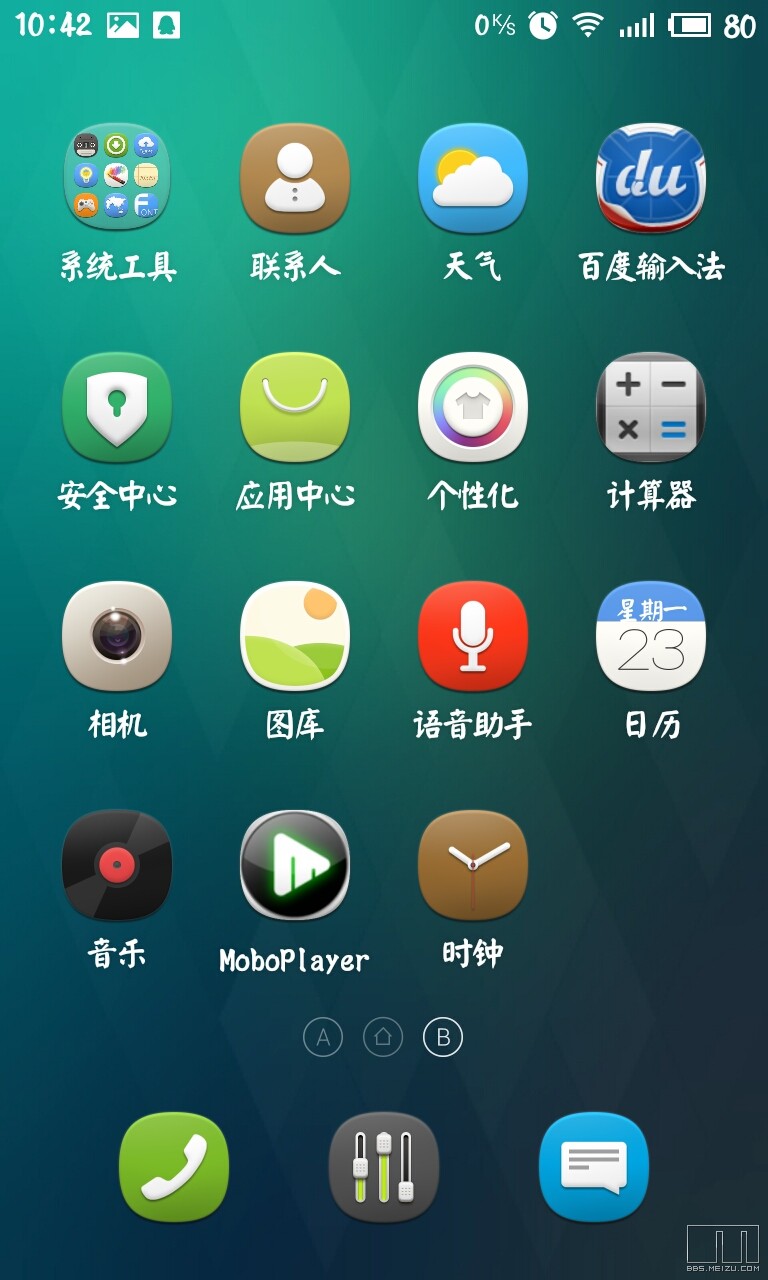Switch to home screen page A
This screenshot has height=1280, width=768.
click(x=324, y=1038)
